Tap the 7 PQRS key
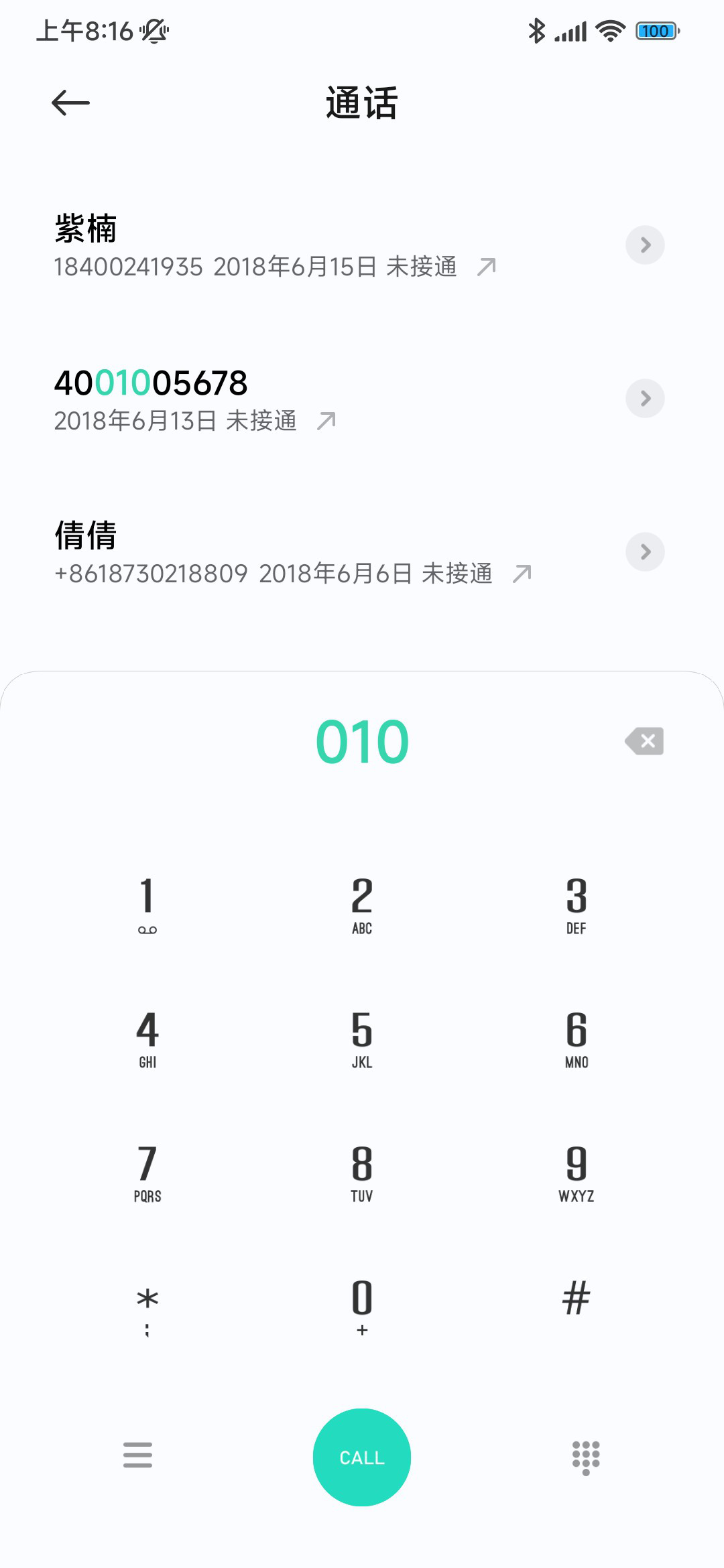Screen dimensions: 724x1568 [147, 1172]
